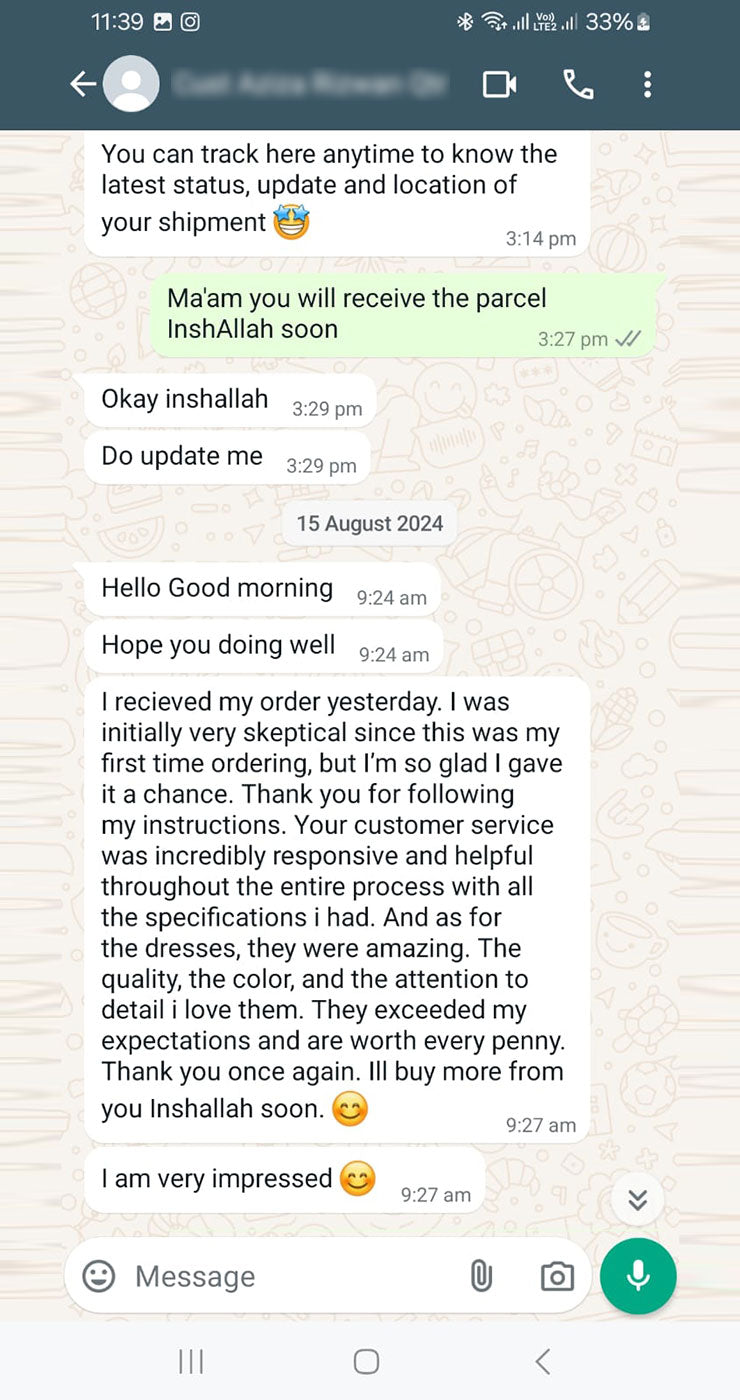The width and height of the screenshot is (740, 1400).
Task: Go to the home screen
Action: tap(367, 1361)
